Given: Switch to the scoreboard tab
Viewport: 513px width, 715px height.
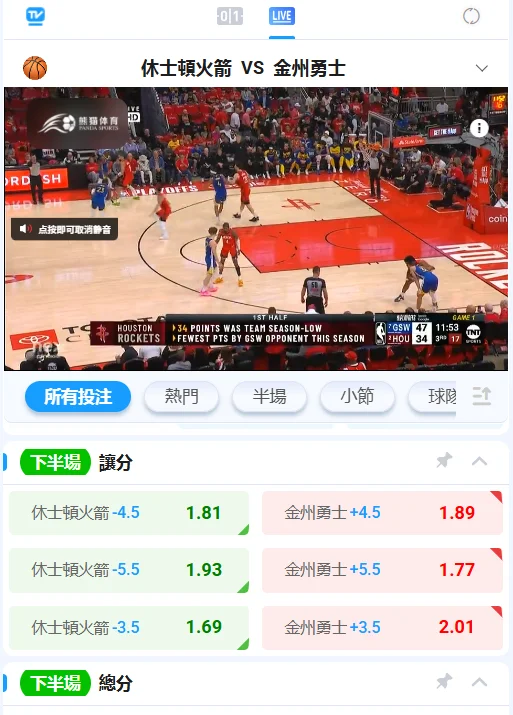Looking at the screenshot, I should coord(230,17).
